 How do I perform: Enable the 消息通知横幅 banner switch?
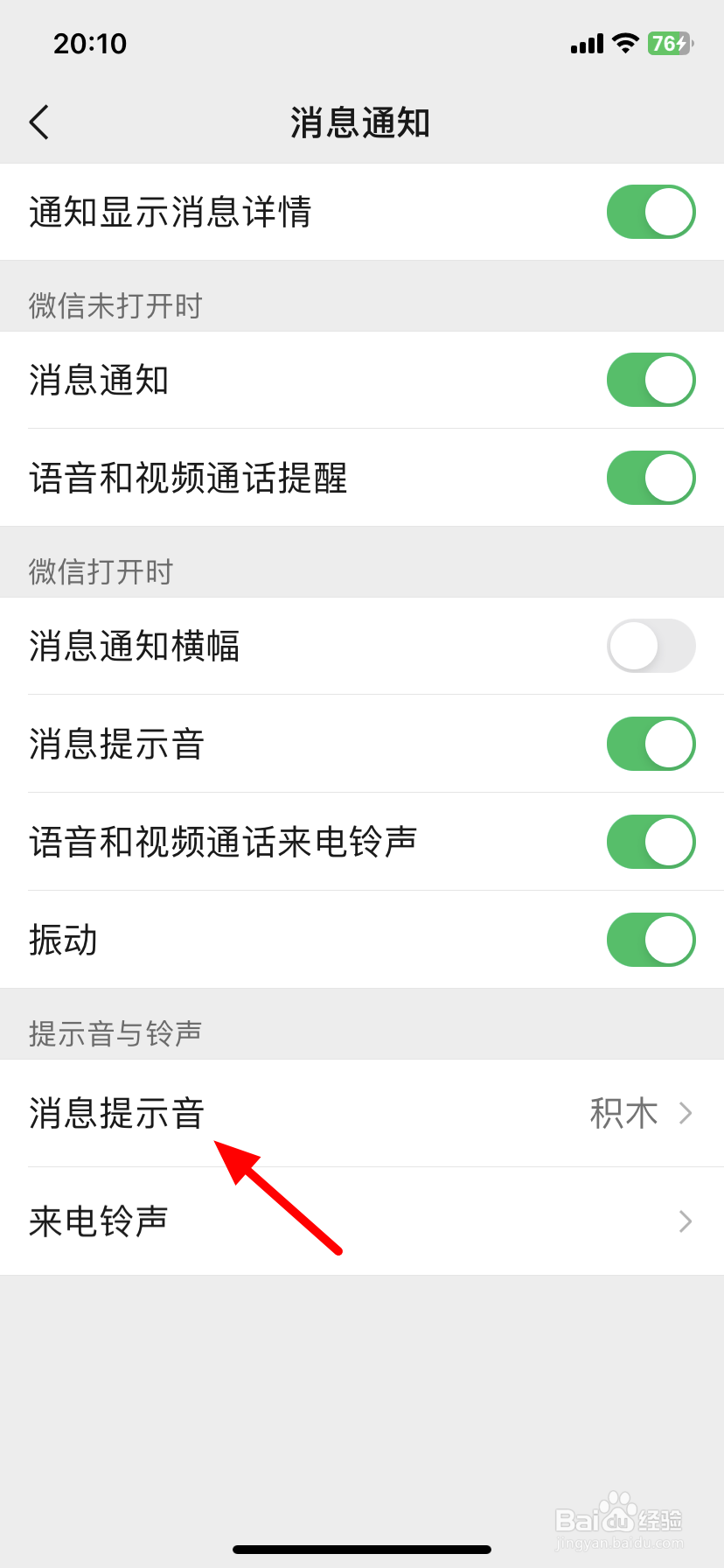(651, 646)
